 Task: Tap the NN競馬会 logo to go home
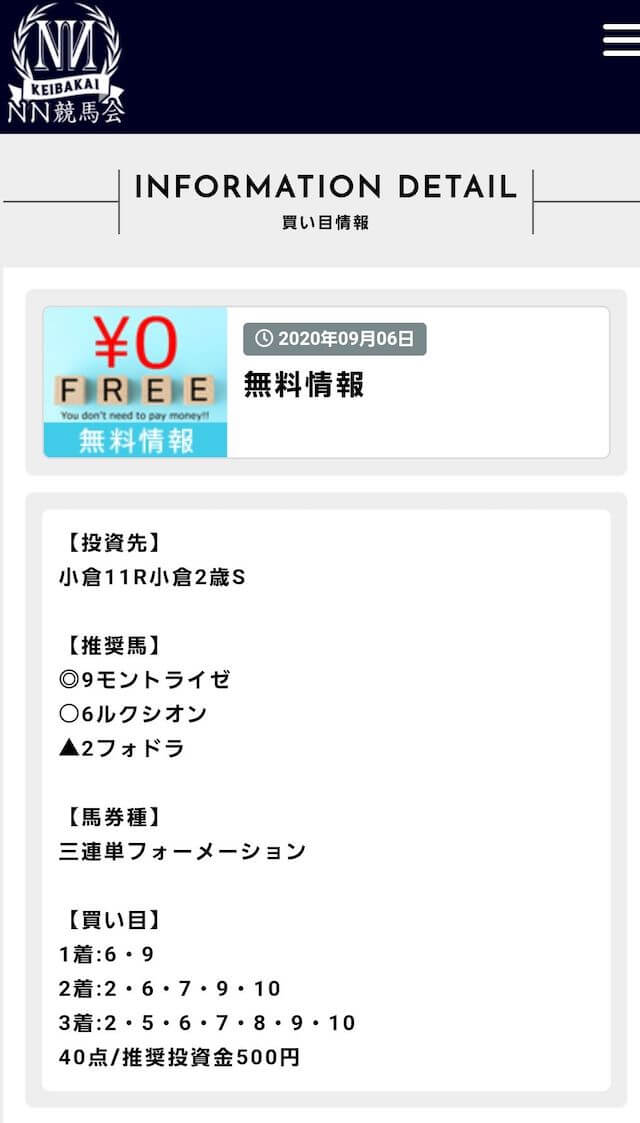pos(67,63)
